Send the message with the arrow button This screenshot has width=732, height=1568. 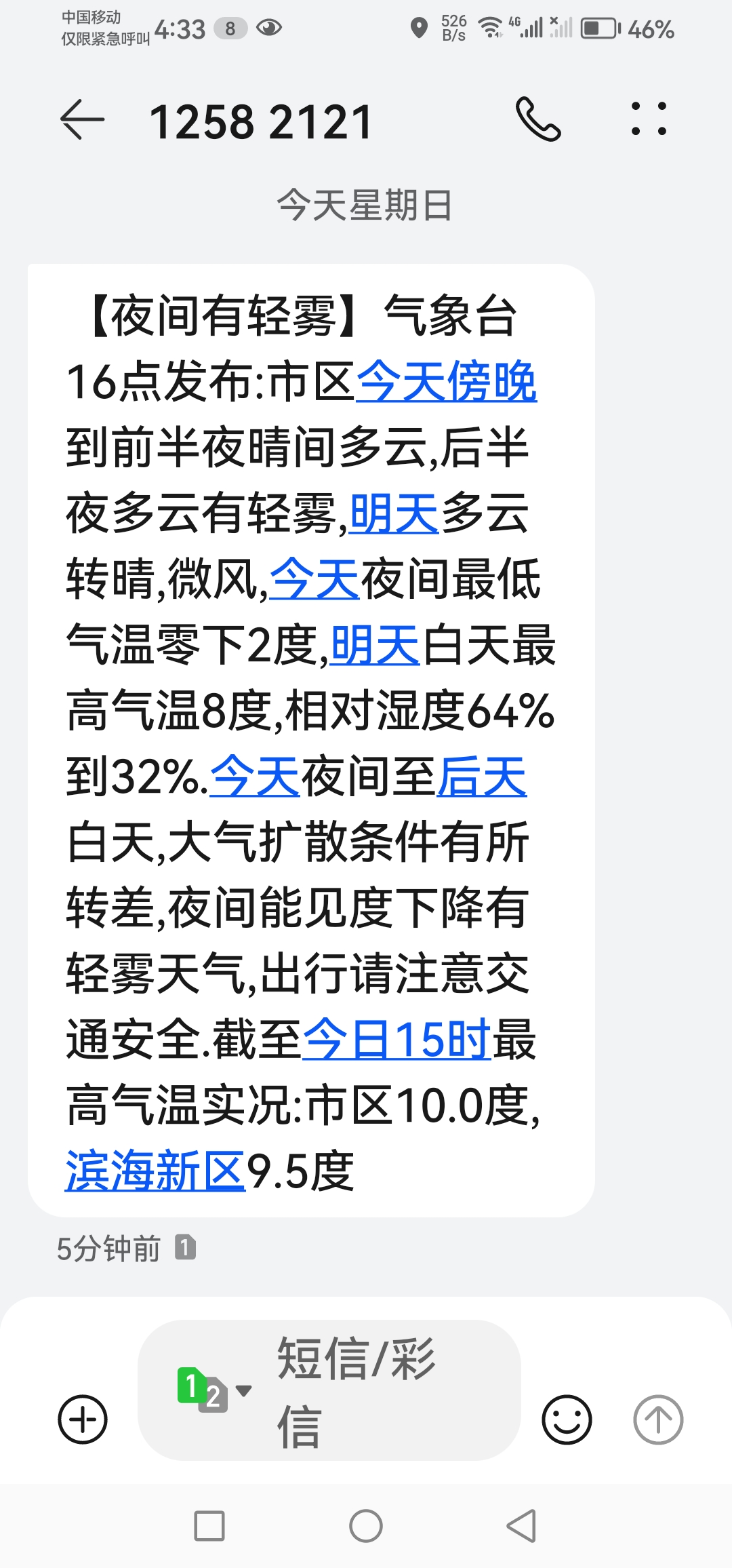point(657,1419)
